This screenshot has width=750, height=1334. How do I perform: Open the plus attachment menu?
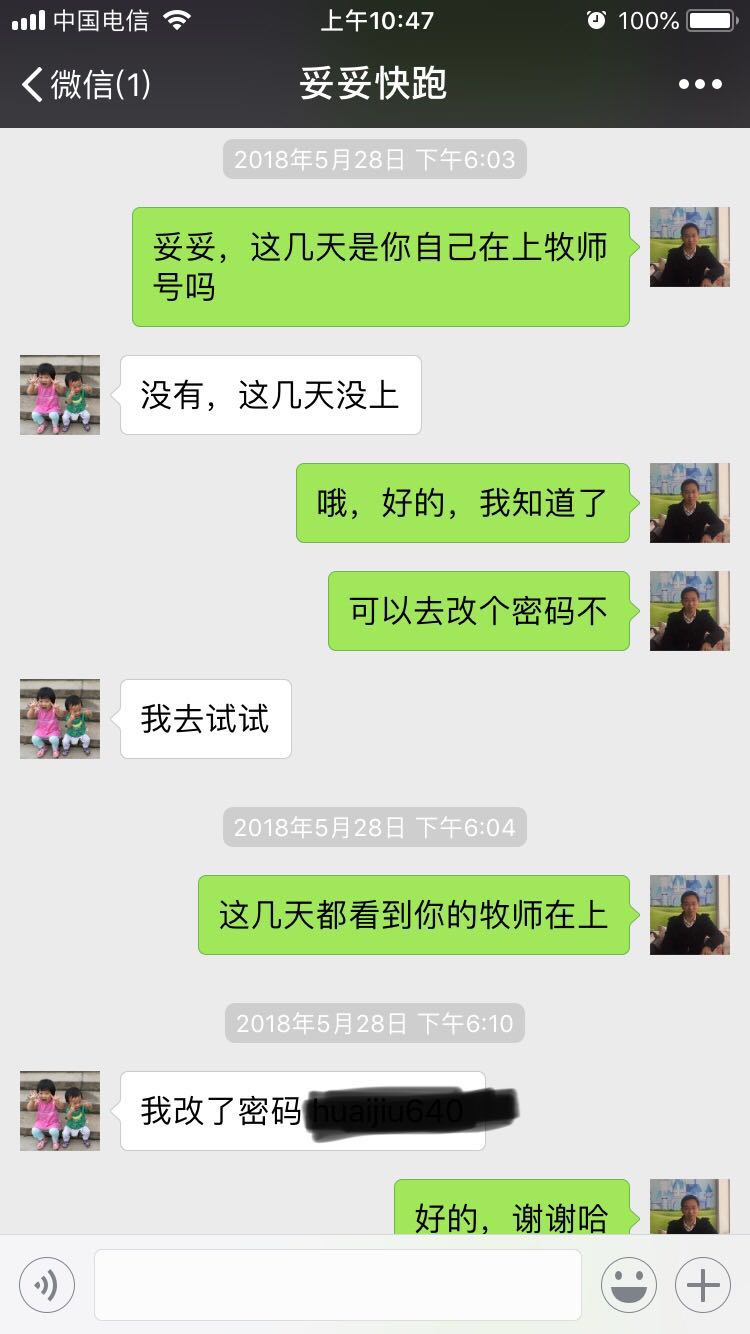pyautogui.click(x=703, y=1285)
